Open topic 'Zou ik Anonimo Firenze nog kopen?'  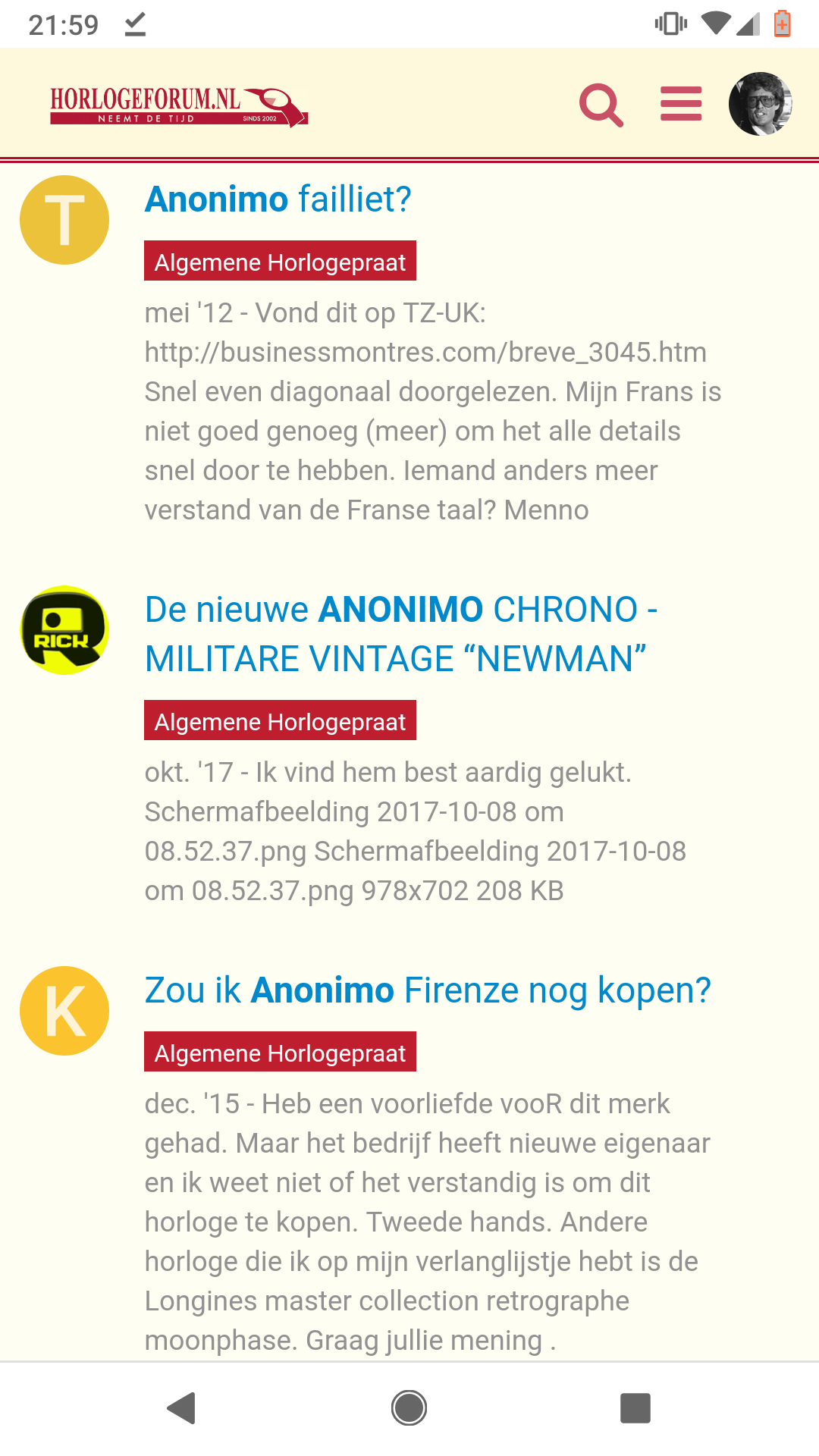point(428,990)
